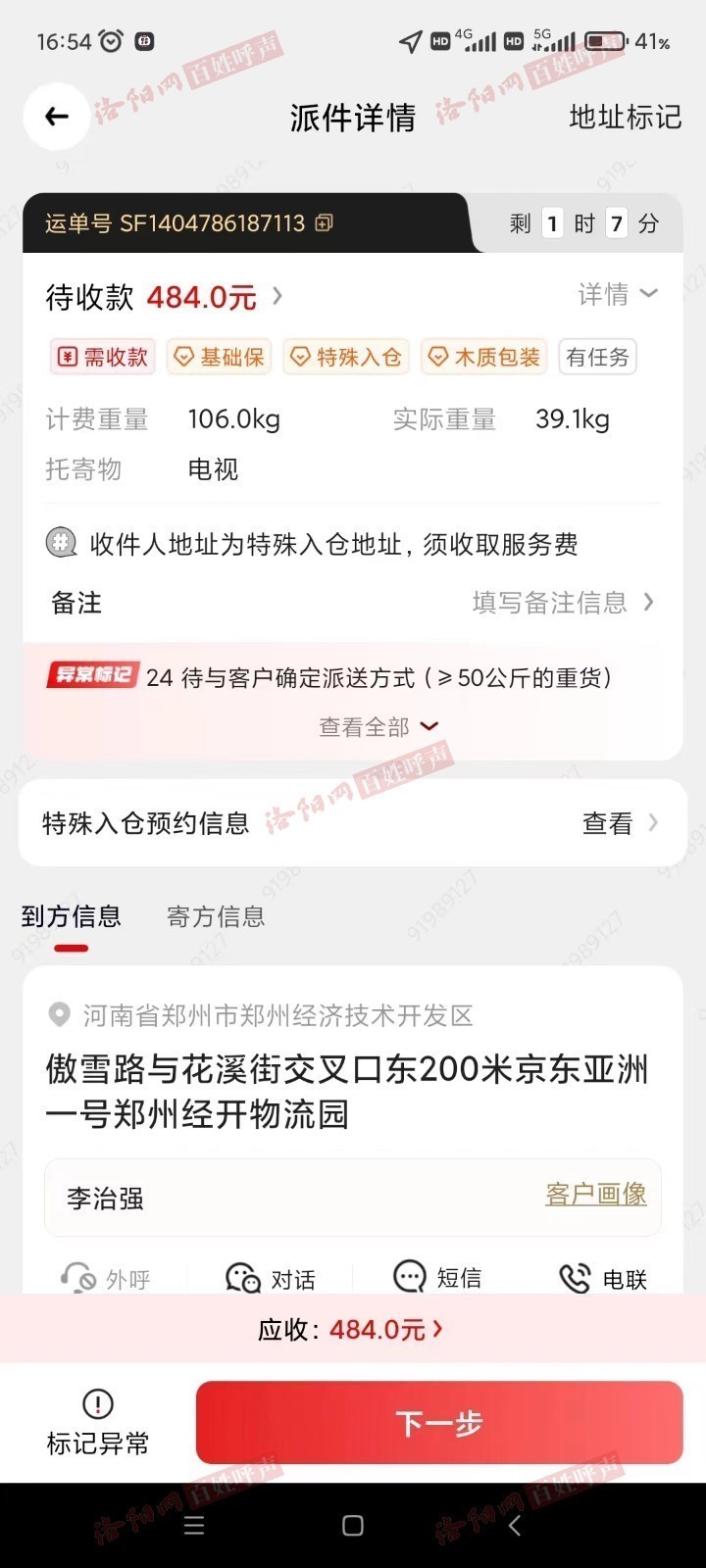706x1568 pixels.
Task: Go back using the arrow icon
Action: (x=57, y=117)
